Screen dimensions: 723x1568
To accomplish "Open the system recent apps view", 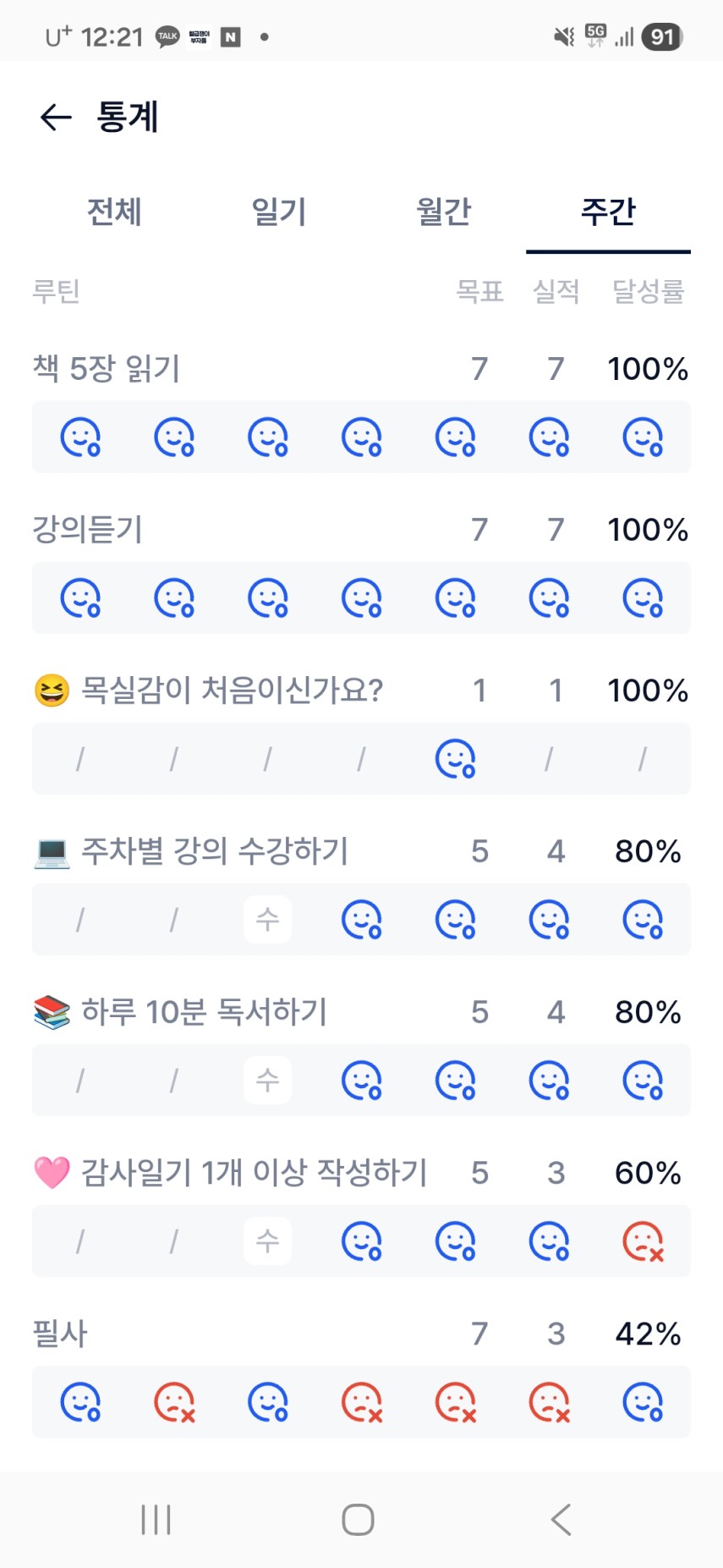I will click(x=156, y=1520).
